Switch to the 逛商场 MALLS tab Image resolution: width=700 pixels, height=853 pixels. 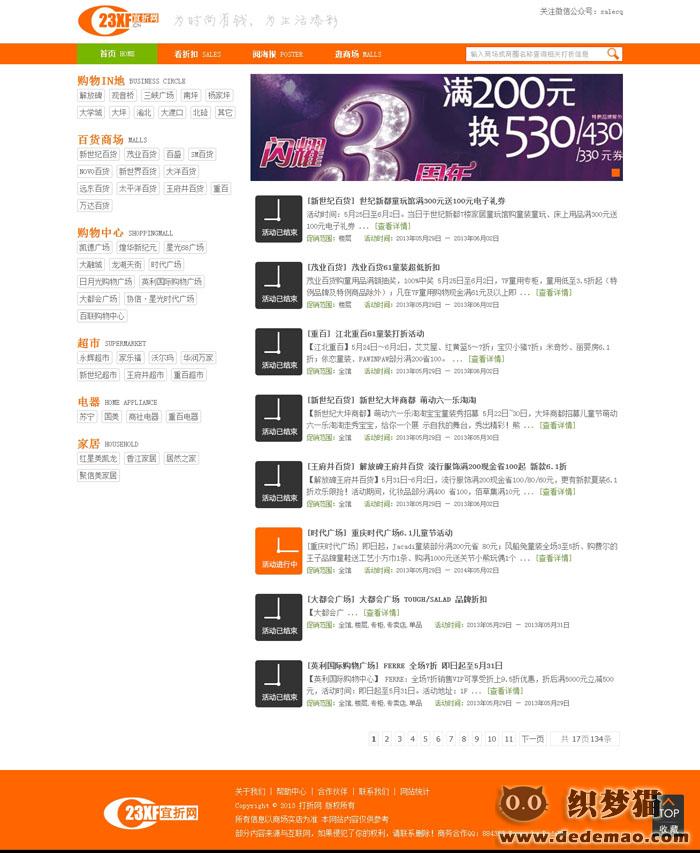[357, 54]
